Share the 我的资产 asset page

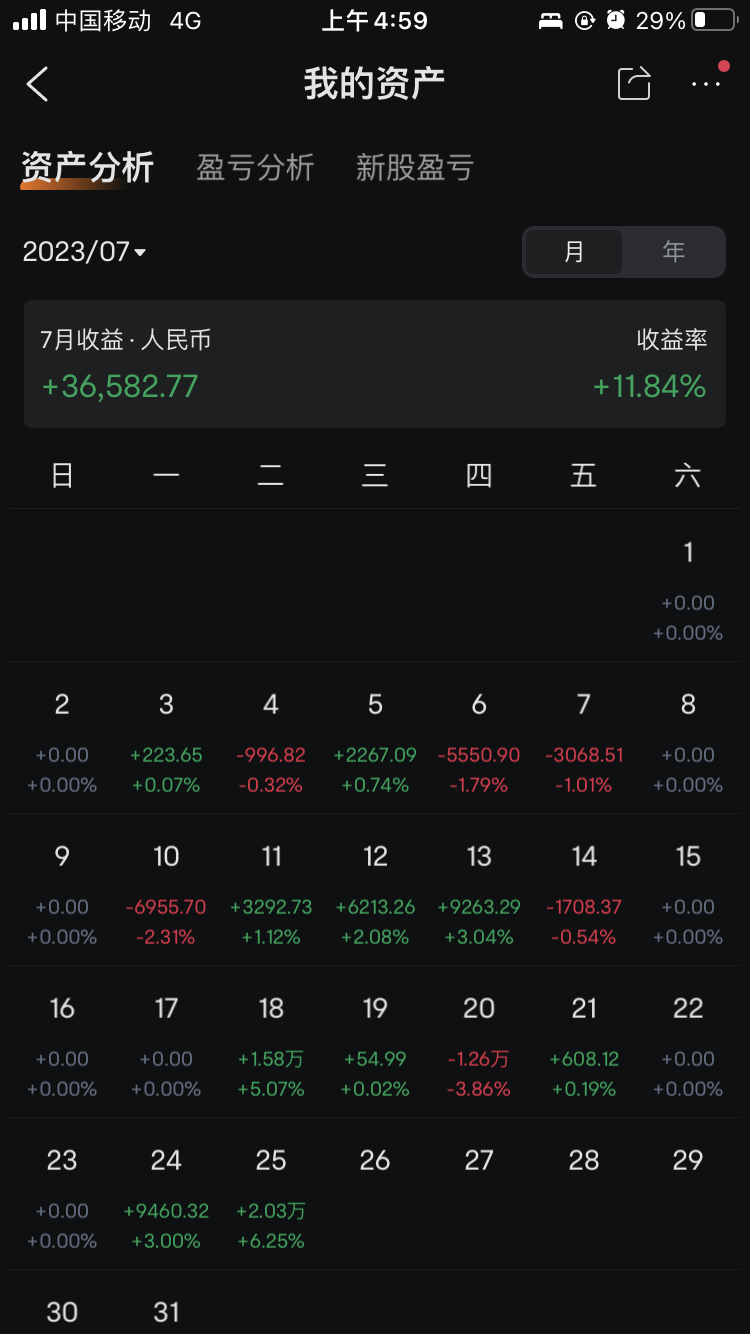634,84
